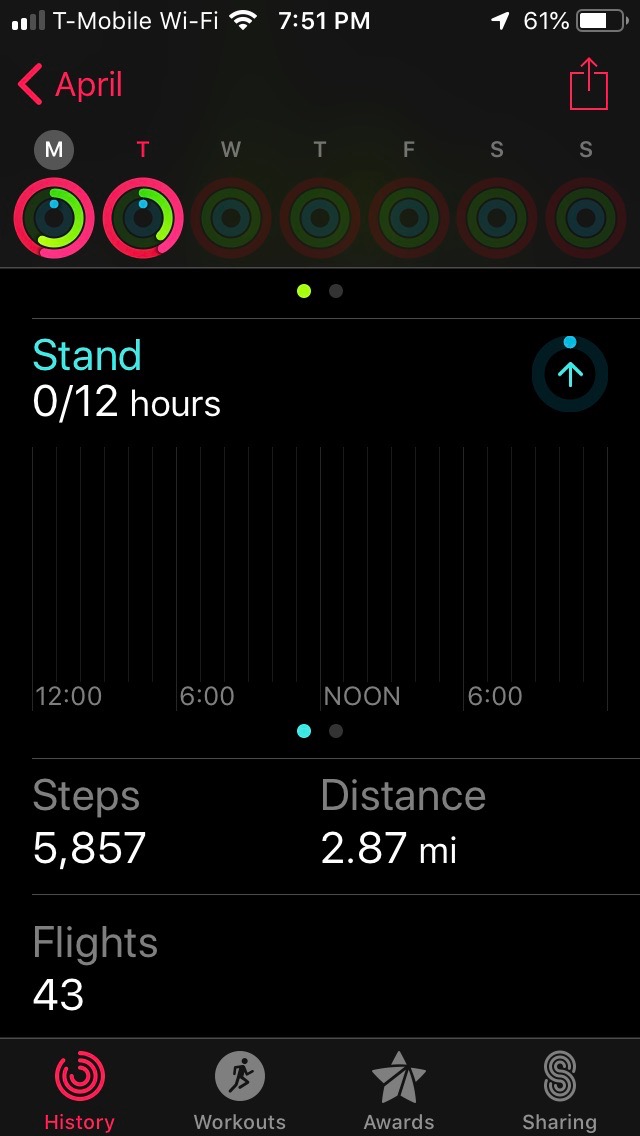Image resolution: width=640 pixels, height=1136 pixels.
Task: Switch to the Workouts tab
Action: pos(240,1090)
